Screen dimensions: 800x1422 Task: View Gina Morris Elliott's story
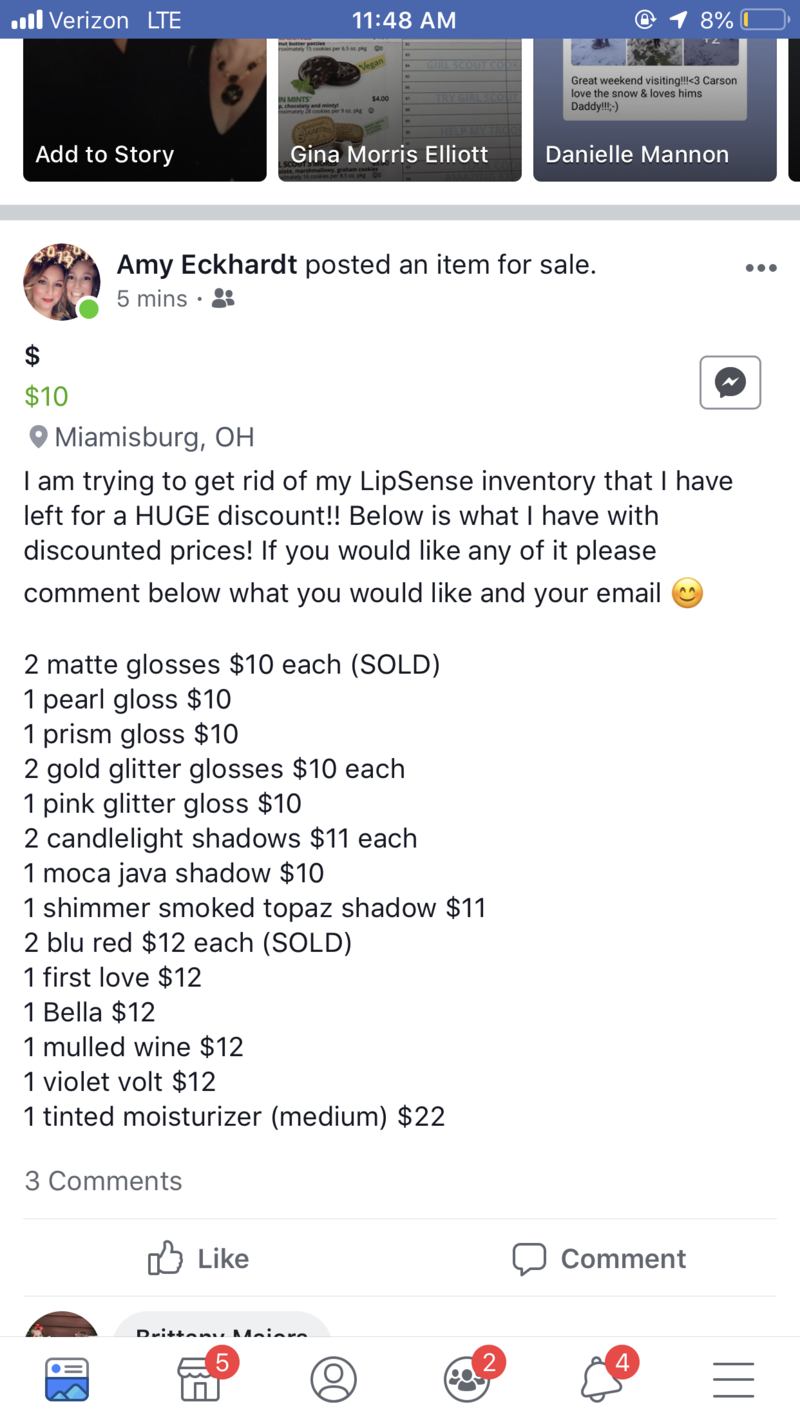pos(399,110)
